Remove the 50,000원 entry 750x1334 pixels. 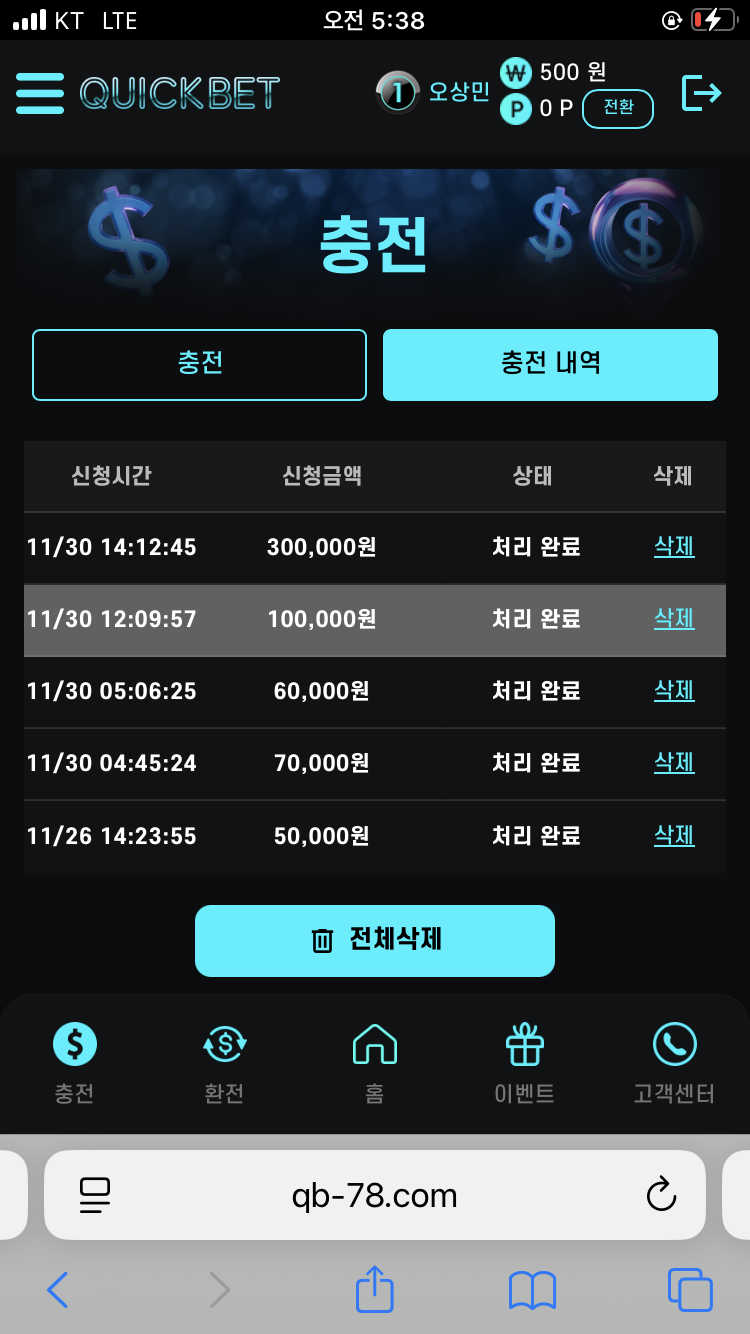coord(674,835)
